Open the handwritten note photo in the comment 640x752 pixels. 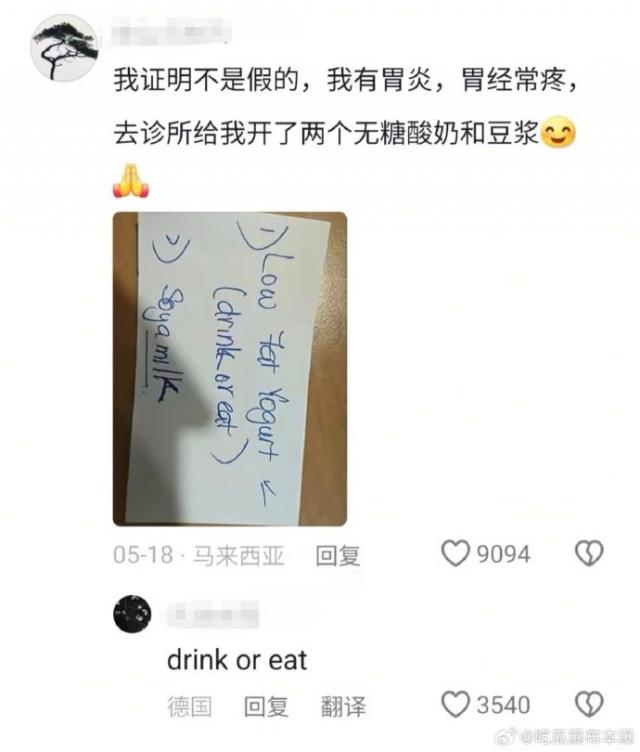[x=229, y=368]
